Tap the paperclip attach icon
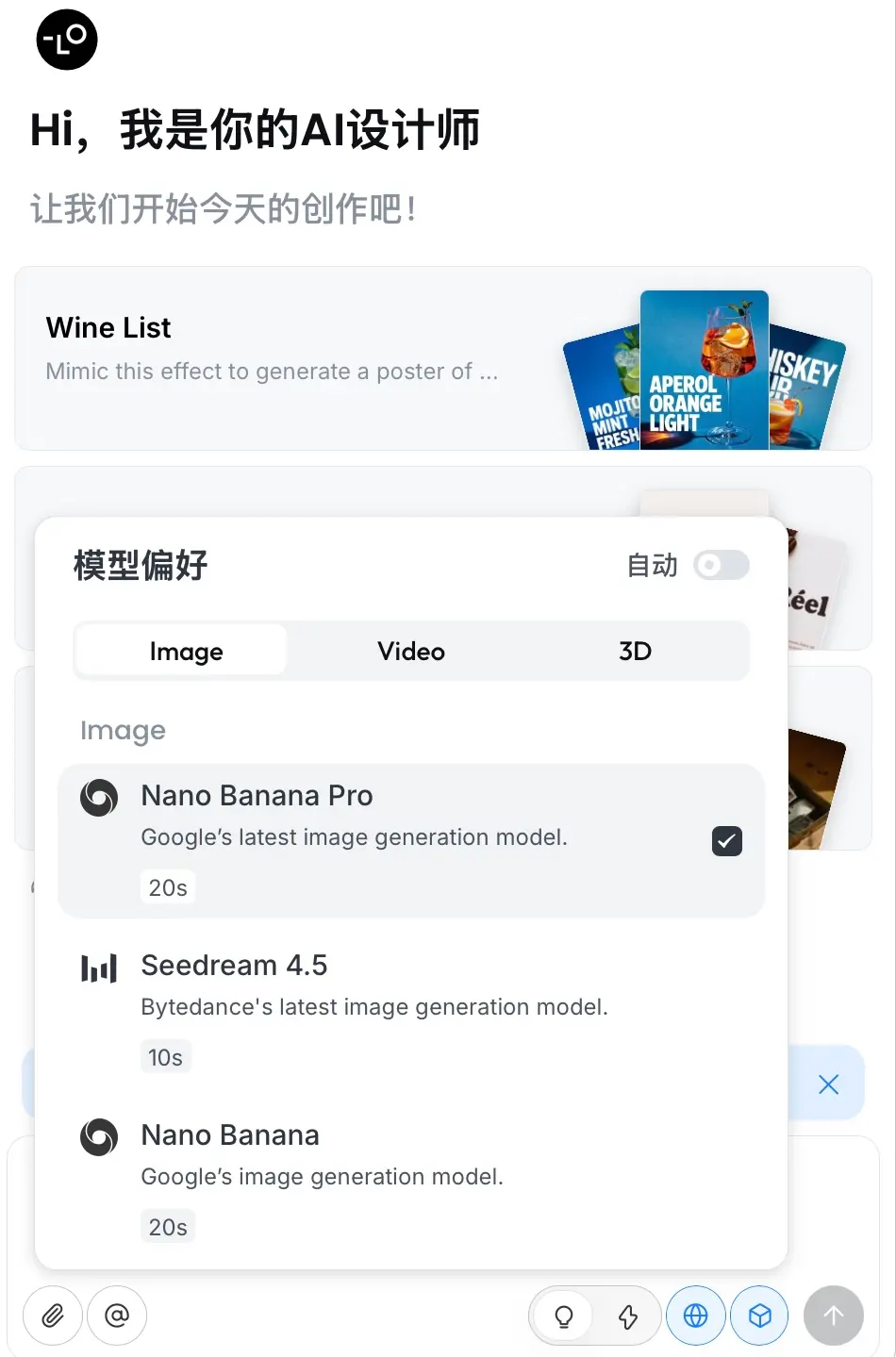 [x=53, y=1316]
